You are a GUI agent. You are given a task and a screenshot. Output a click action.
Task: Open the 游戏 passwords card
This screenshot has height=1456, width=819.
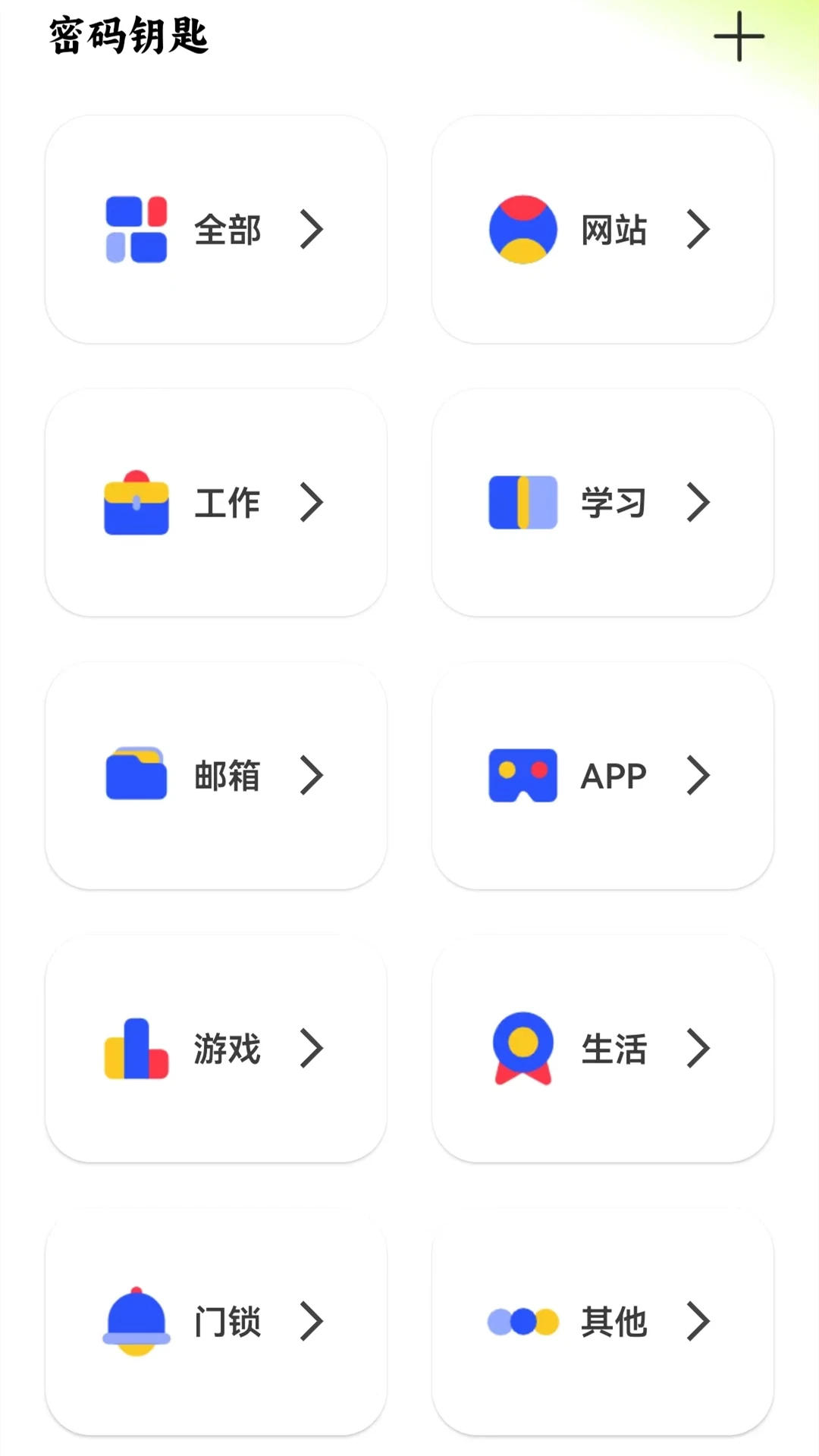[x=216, y=1049]
